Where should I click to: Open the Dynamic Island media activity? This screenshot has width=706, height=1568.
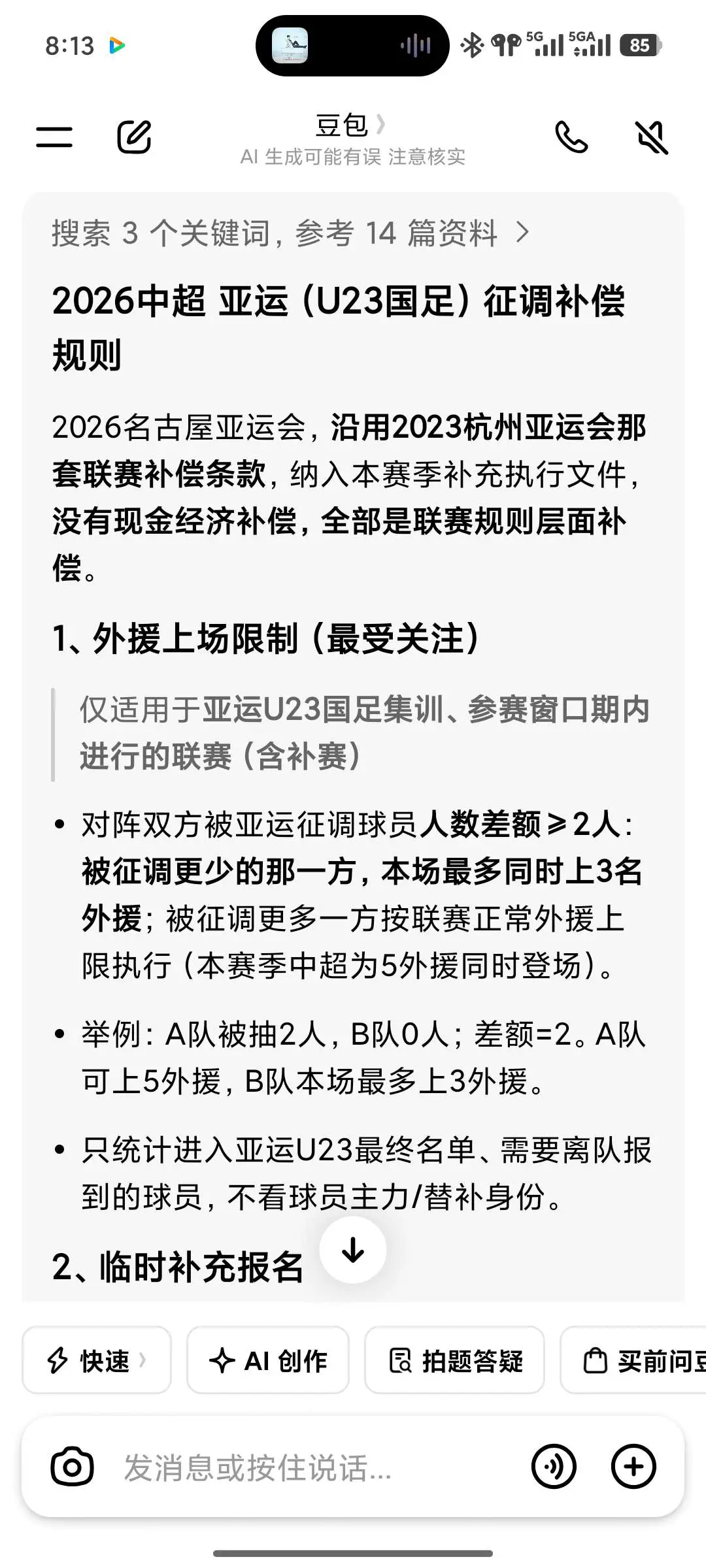(352, 46)
